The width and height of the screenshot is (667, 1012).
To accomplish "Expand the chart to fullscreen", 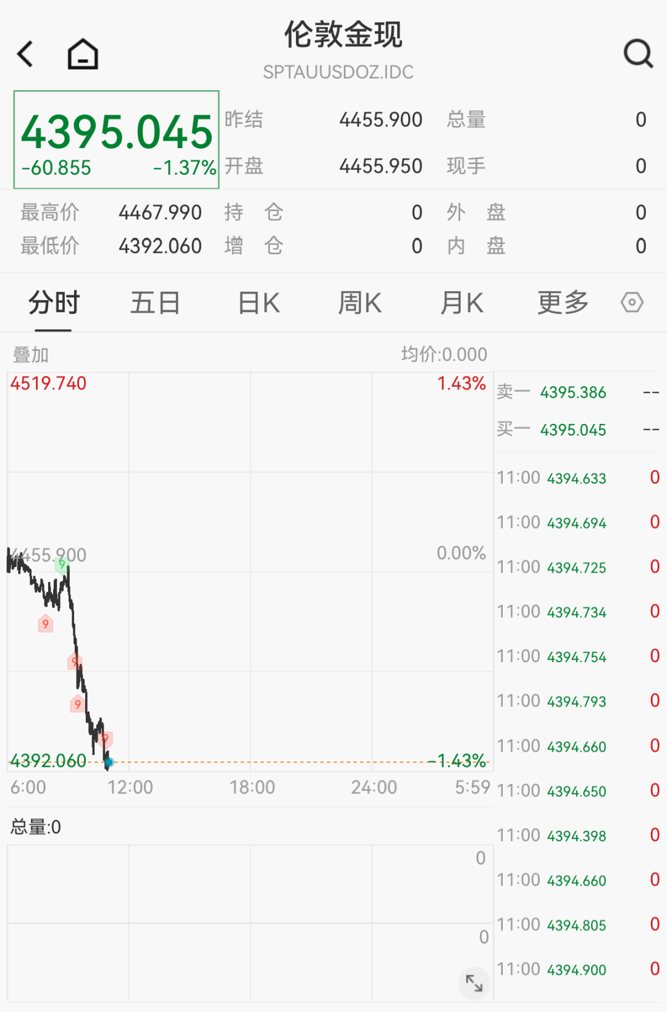I will pyautogui.click(x=474, y=983).
